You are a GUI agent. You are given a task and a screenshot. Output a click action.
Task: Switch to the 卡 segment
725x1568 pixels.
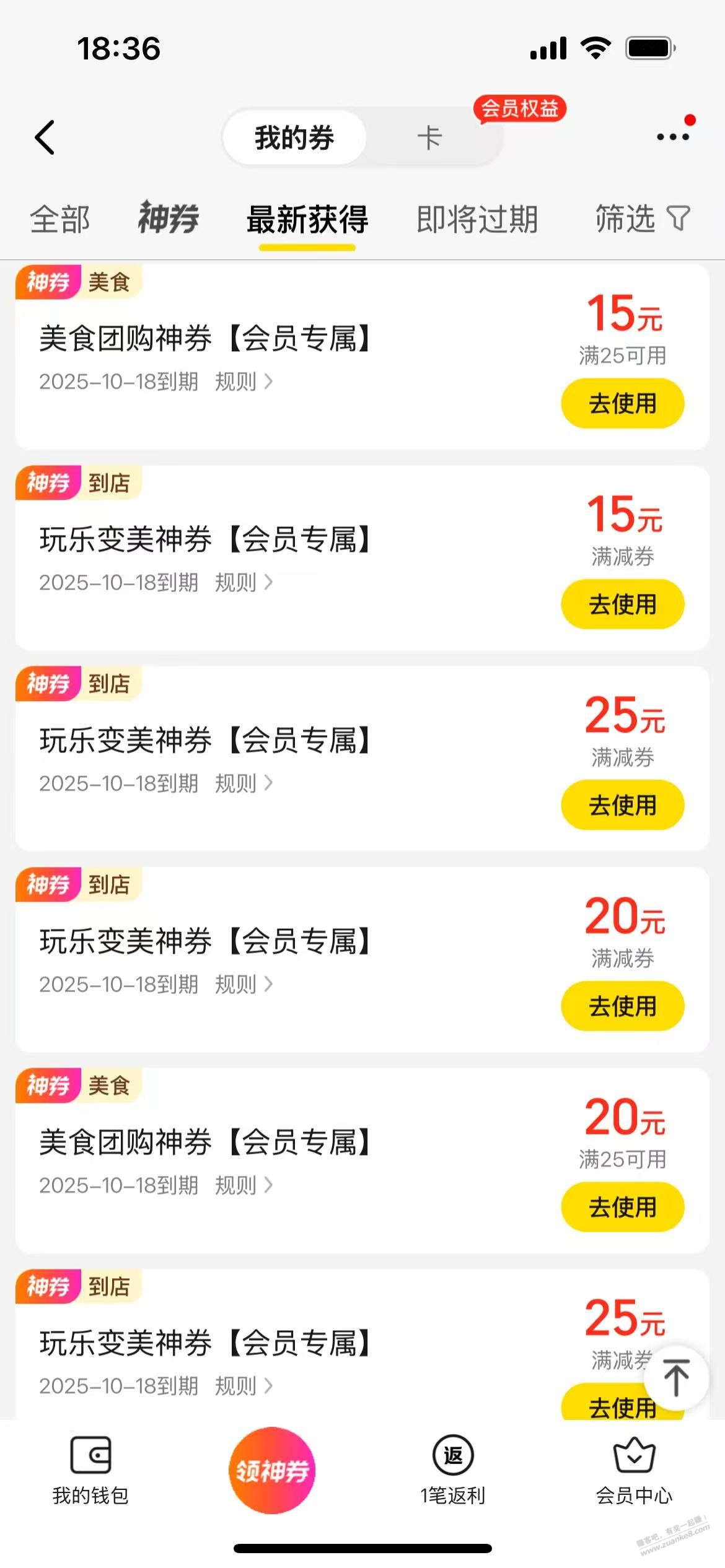click(x=429, y=137)
